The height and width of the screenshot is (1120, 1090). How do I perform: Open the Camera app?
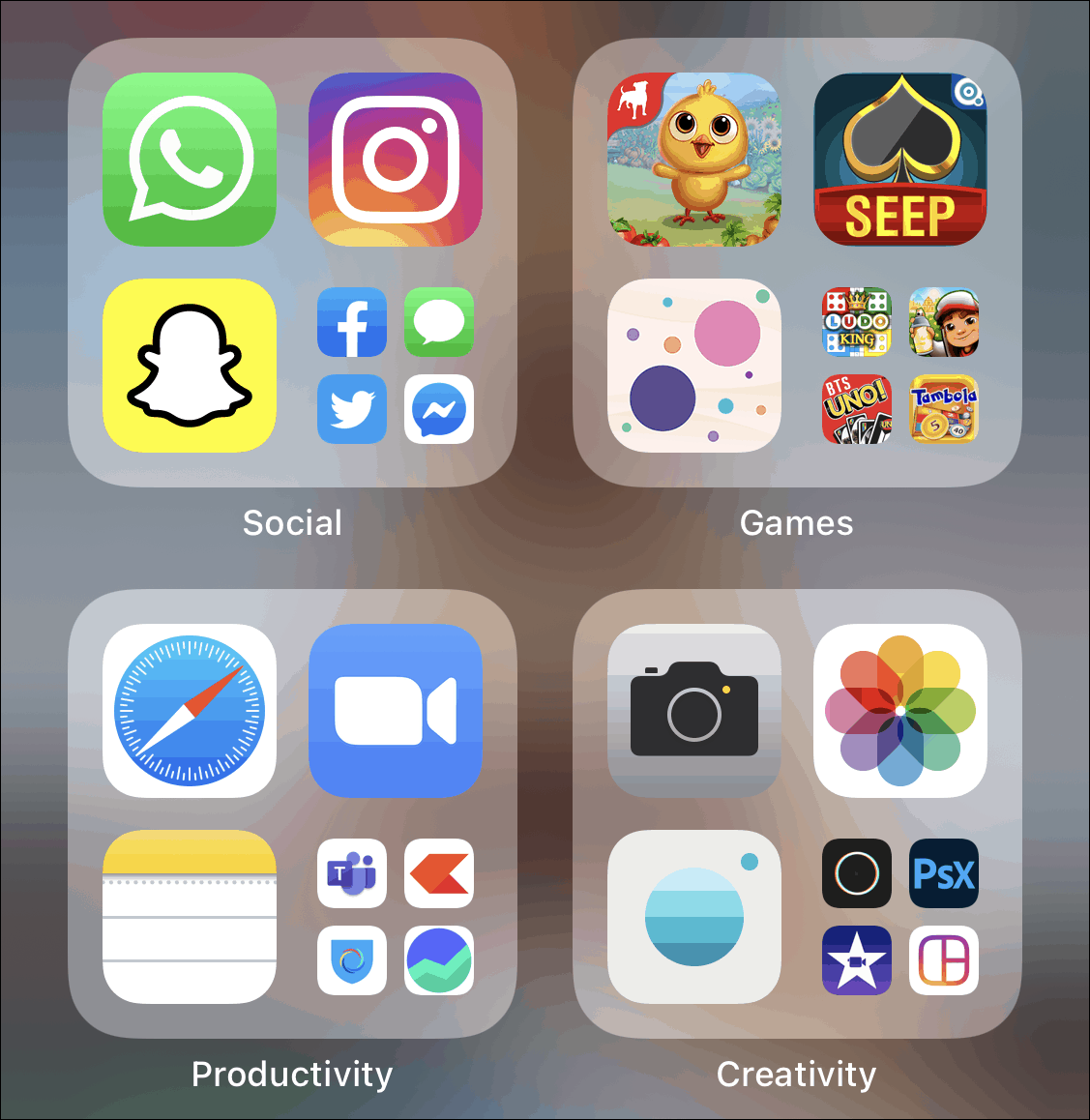[x=694, y=711]
